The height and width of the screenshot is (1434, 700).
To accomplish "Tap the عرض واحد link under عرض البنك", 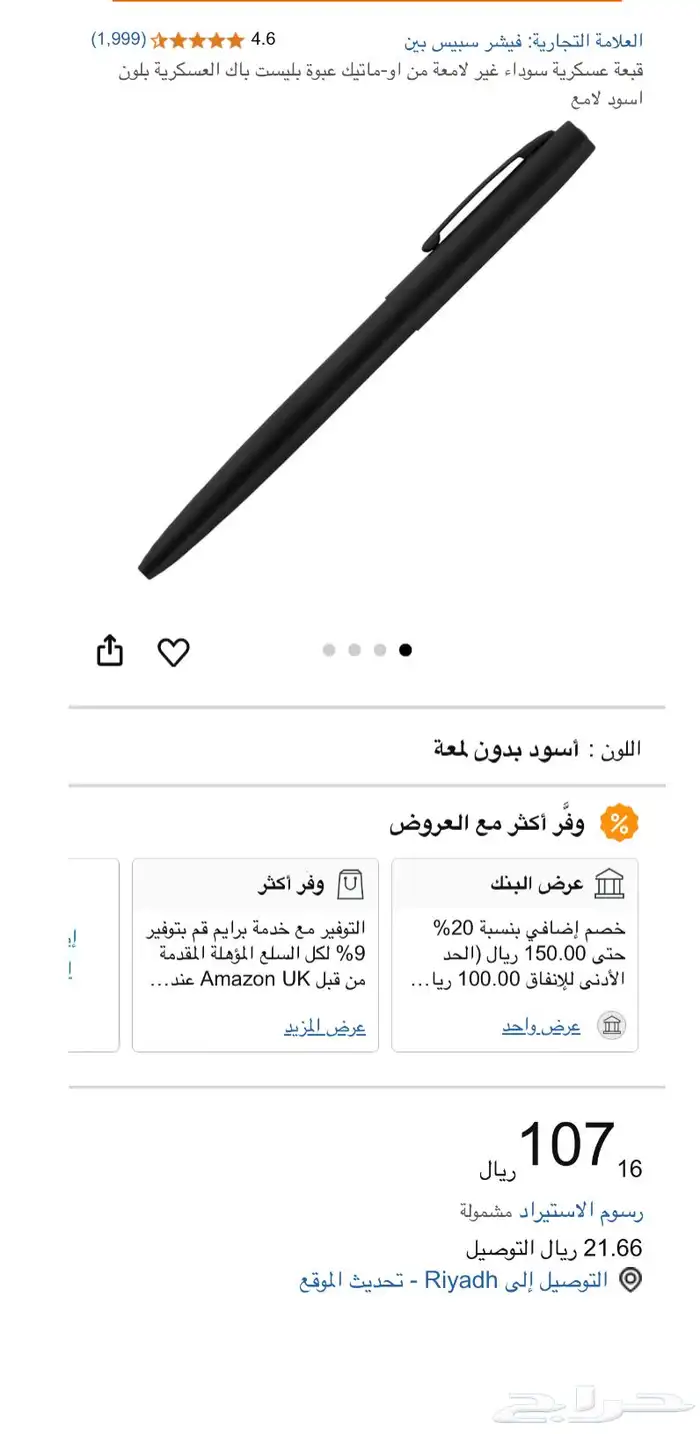I will 541,1027.
